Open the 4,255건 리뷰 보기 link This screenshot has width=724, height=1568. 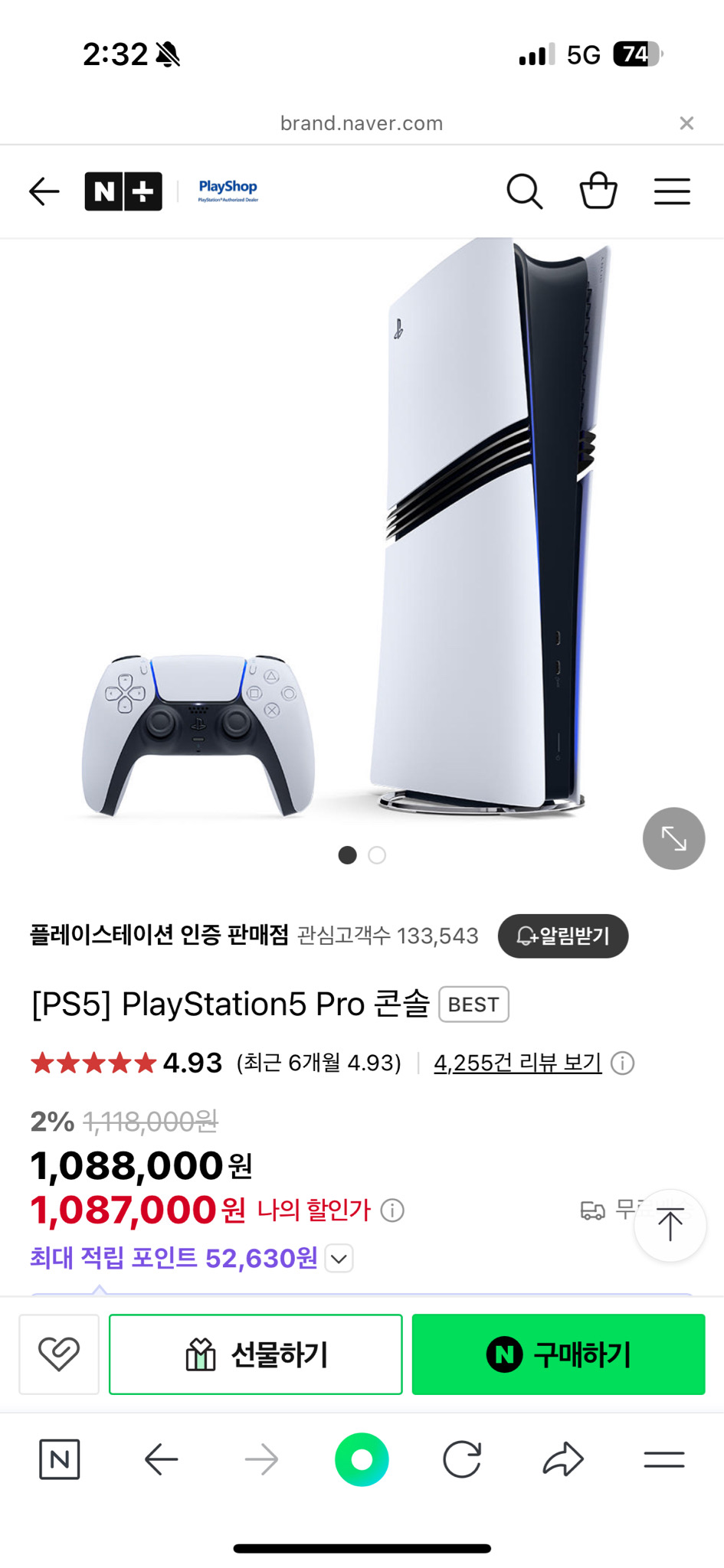[517, 1063]
